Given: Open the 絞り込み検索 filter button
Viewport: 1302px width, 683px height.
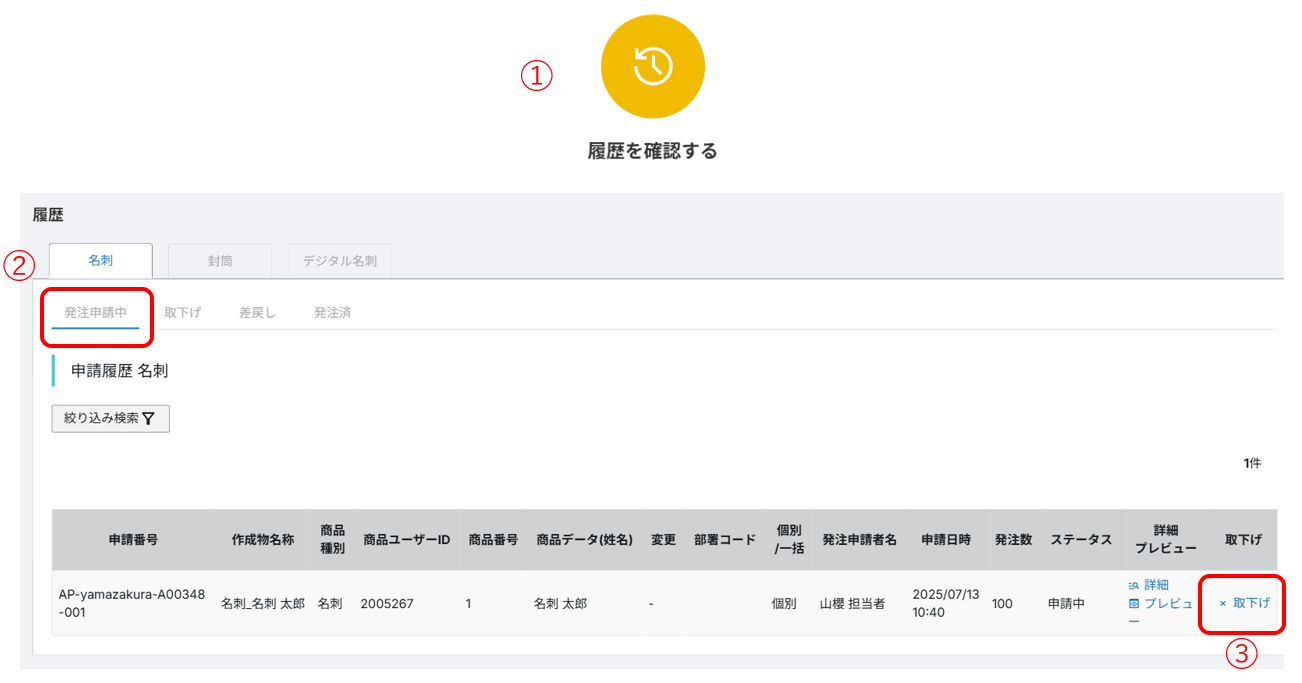Looking at the screenshot, I should pyautogui.click(x=110, y=419).
